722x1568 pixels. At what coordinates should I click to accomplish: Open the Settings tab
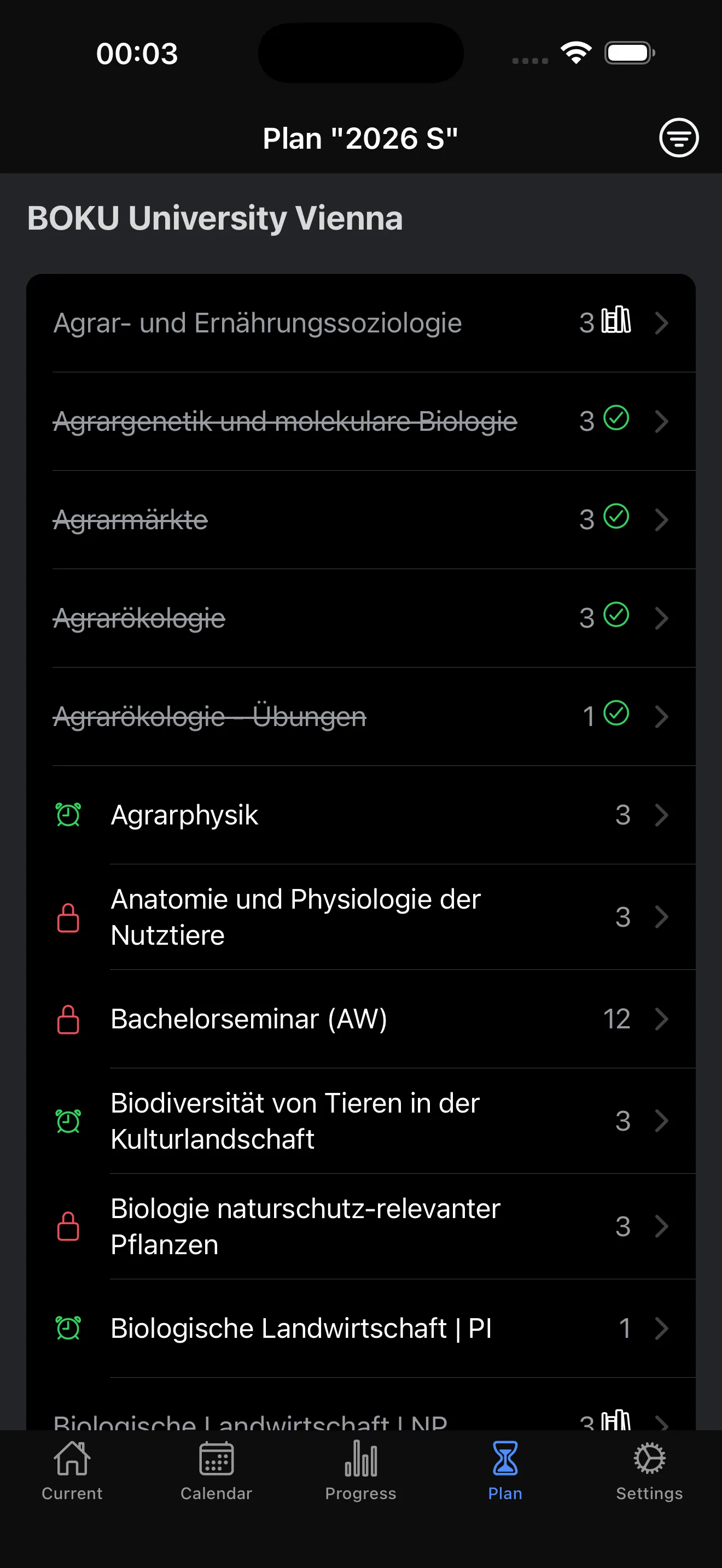point(649,1471)
